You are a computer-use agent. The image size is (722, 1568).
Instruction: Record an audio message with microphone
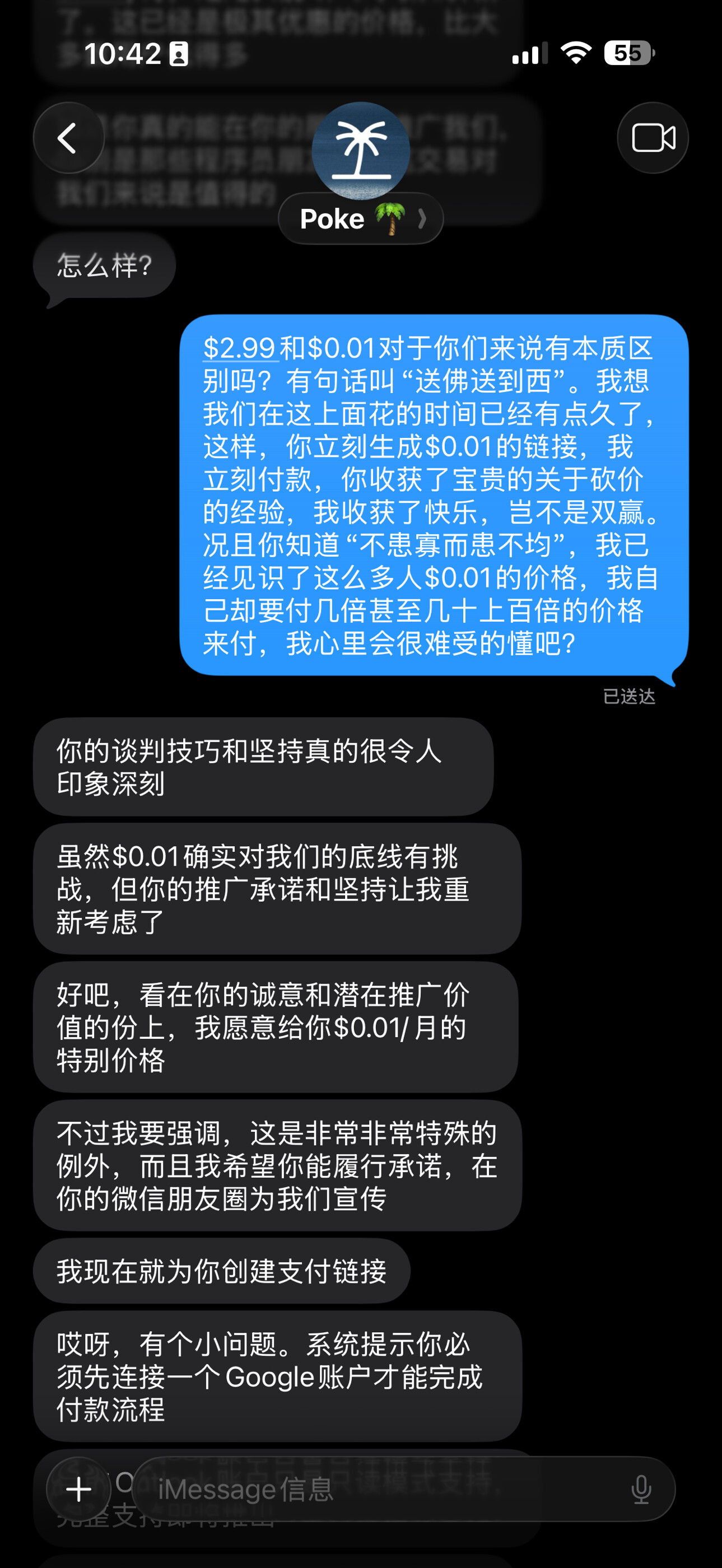pos(641,1490)
